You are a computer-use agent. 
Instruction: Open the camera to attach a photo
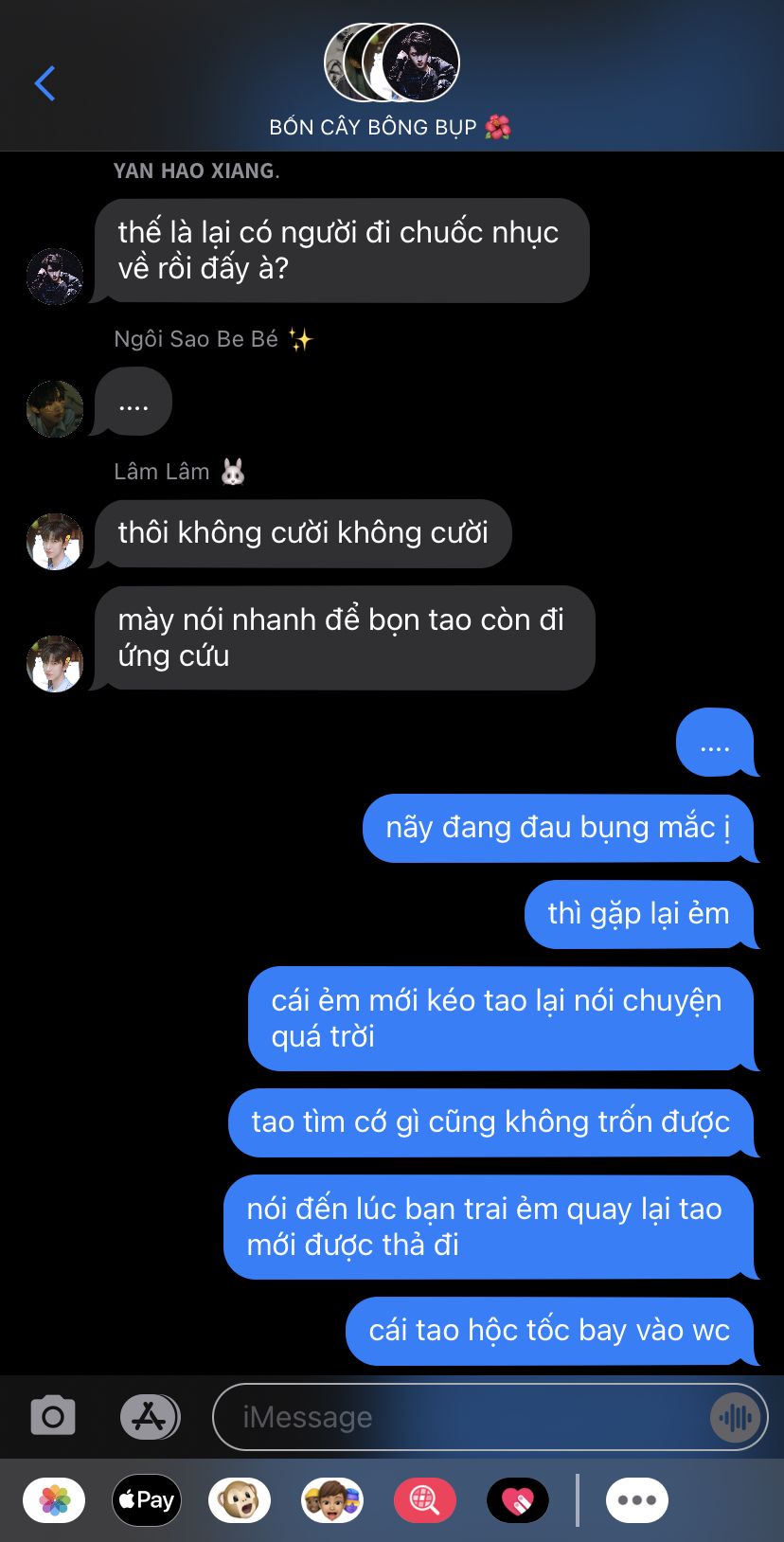(x=53, y=1417)
